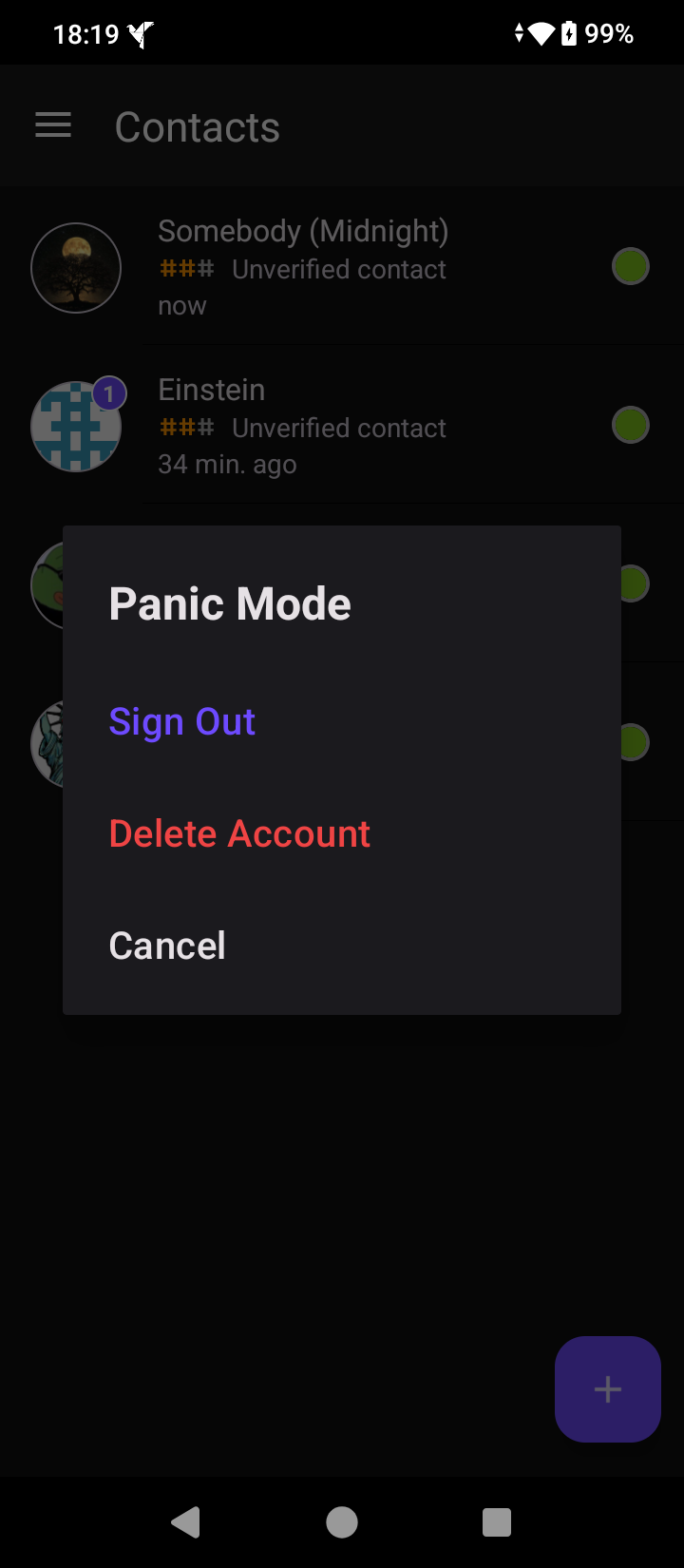Image resolution: width=684 pixels, height=1568 pixels.
Task: Tap Cancel to dismiss Panic Mode dialog
Action: tap(167, 945)
